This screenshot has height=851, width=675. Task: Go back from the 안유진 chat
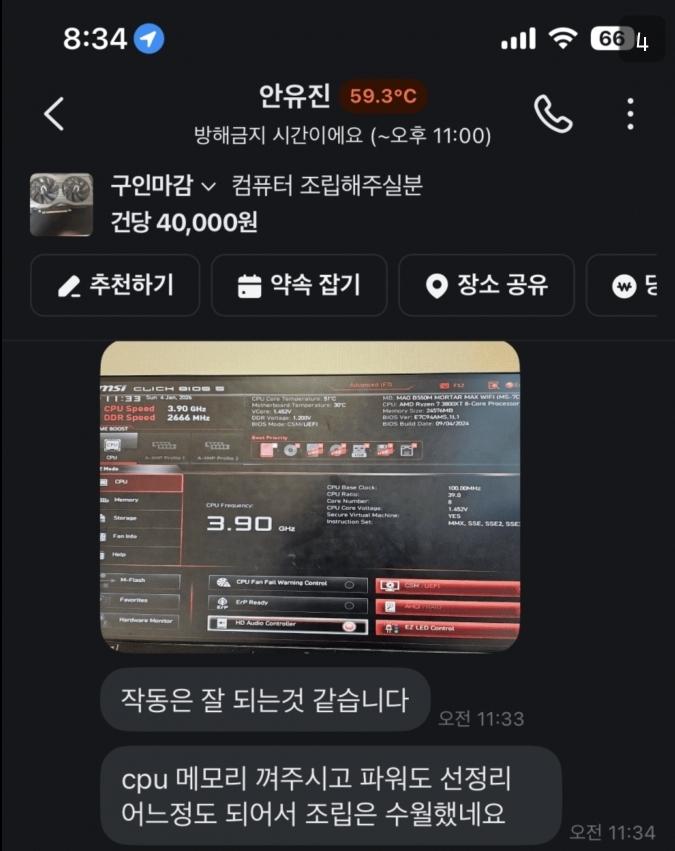(x=54, y=114)
